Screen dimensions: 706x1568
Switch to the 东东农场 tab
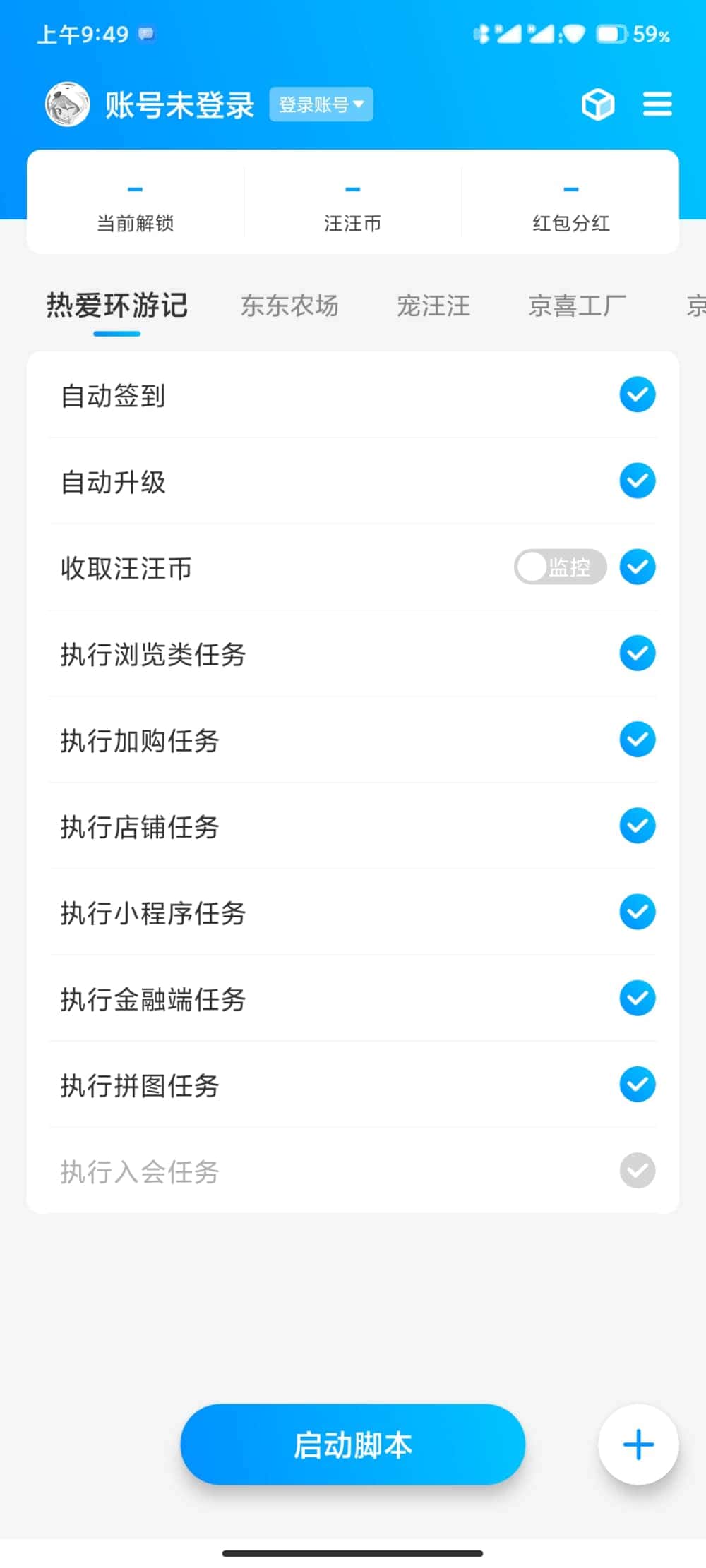[x=289, y=306]
